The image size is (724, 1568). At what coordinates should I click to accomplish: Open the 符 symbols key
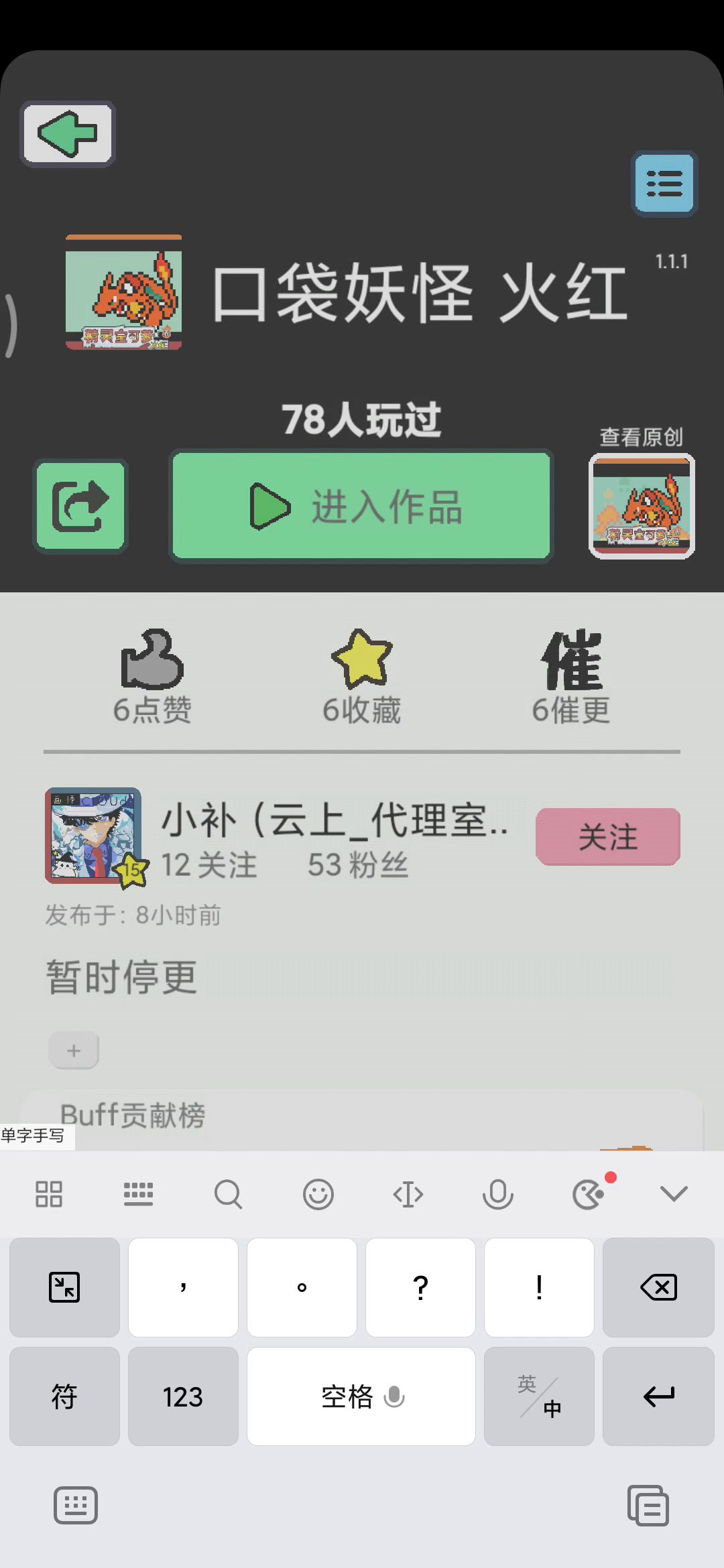coord(64,1396)
